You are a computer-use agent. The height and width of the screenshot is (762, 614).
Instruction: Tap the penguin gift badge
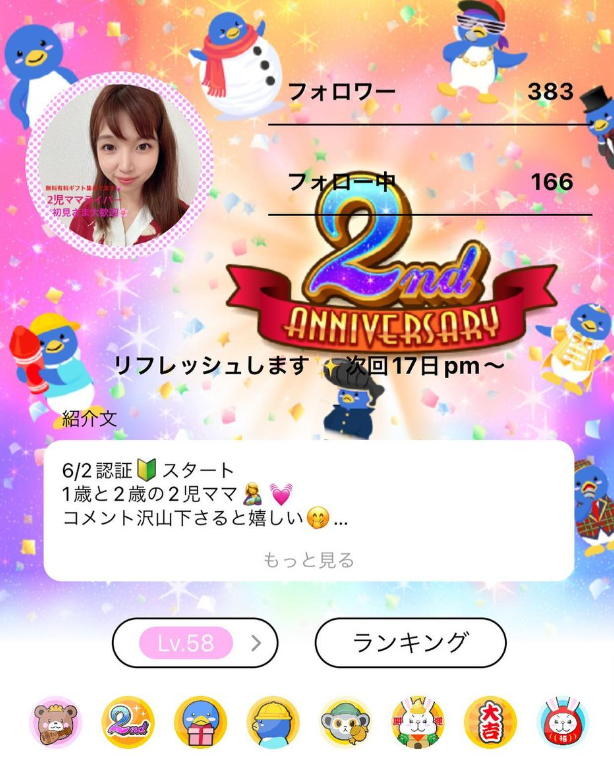tap(200, 722)
